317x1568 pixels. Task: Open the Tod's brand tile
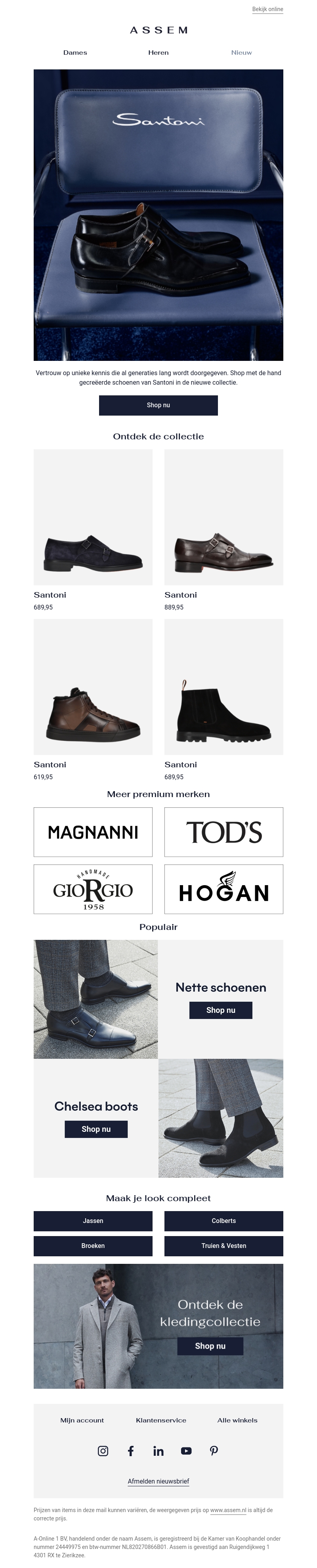click(223, 832)
